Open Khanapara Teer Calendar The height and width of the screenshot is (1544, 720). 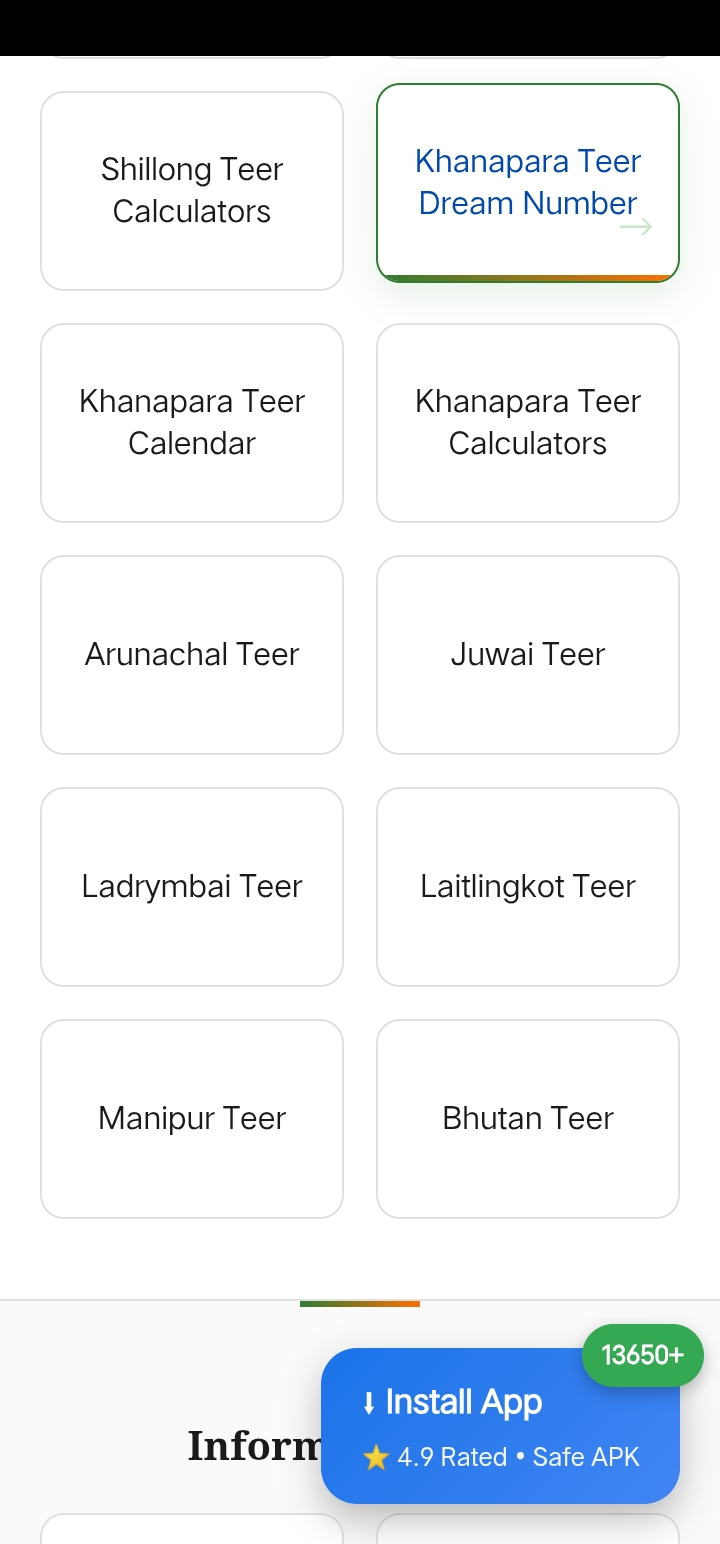191,422
